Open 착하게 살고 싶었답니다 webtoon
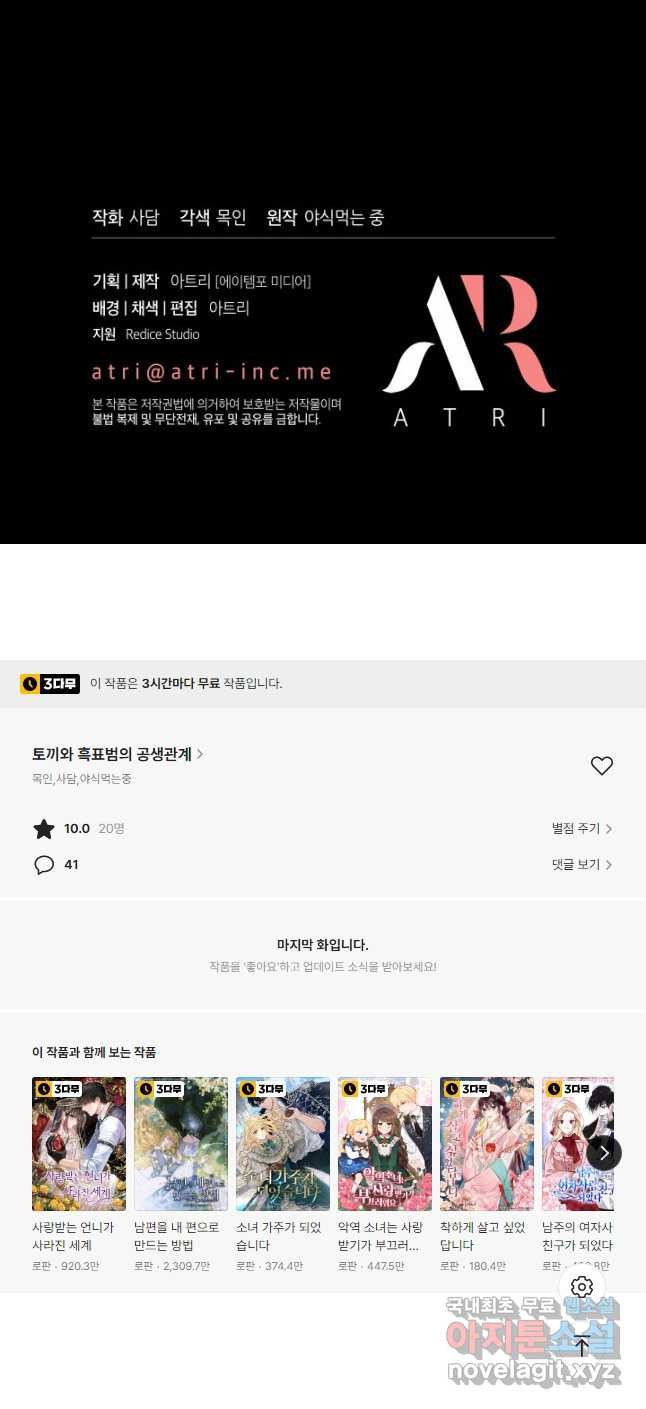Image resolution: width=646 pixels, height=1409 pixels. pyautogui.click(x=487, y=1144)
